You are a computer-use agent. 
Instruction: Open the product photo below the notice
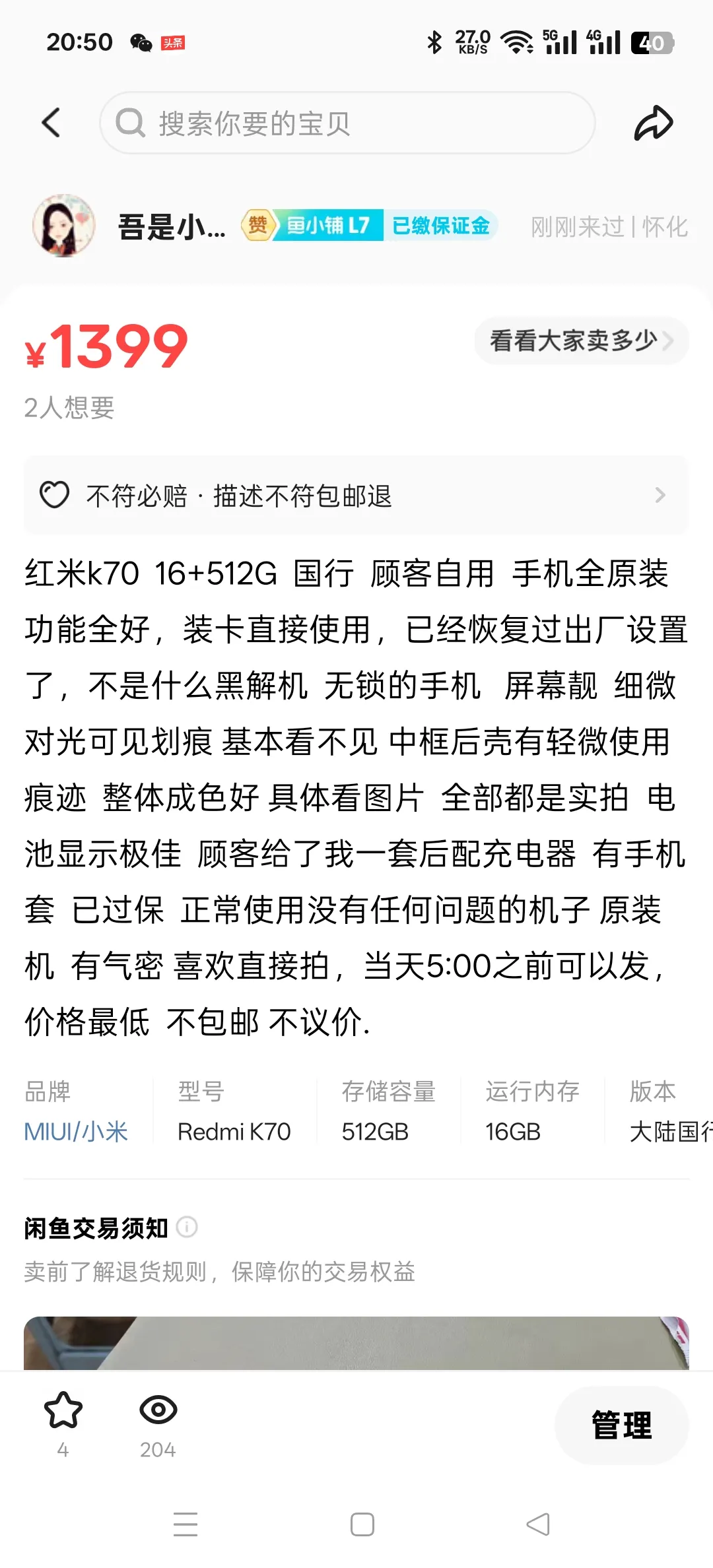[356, 1343]
